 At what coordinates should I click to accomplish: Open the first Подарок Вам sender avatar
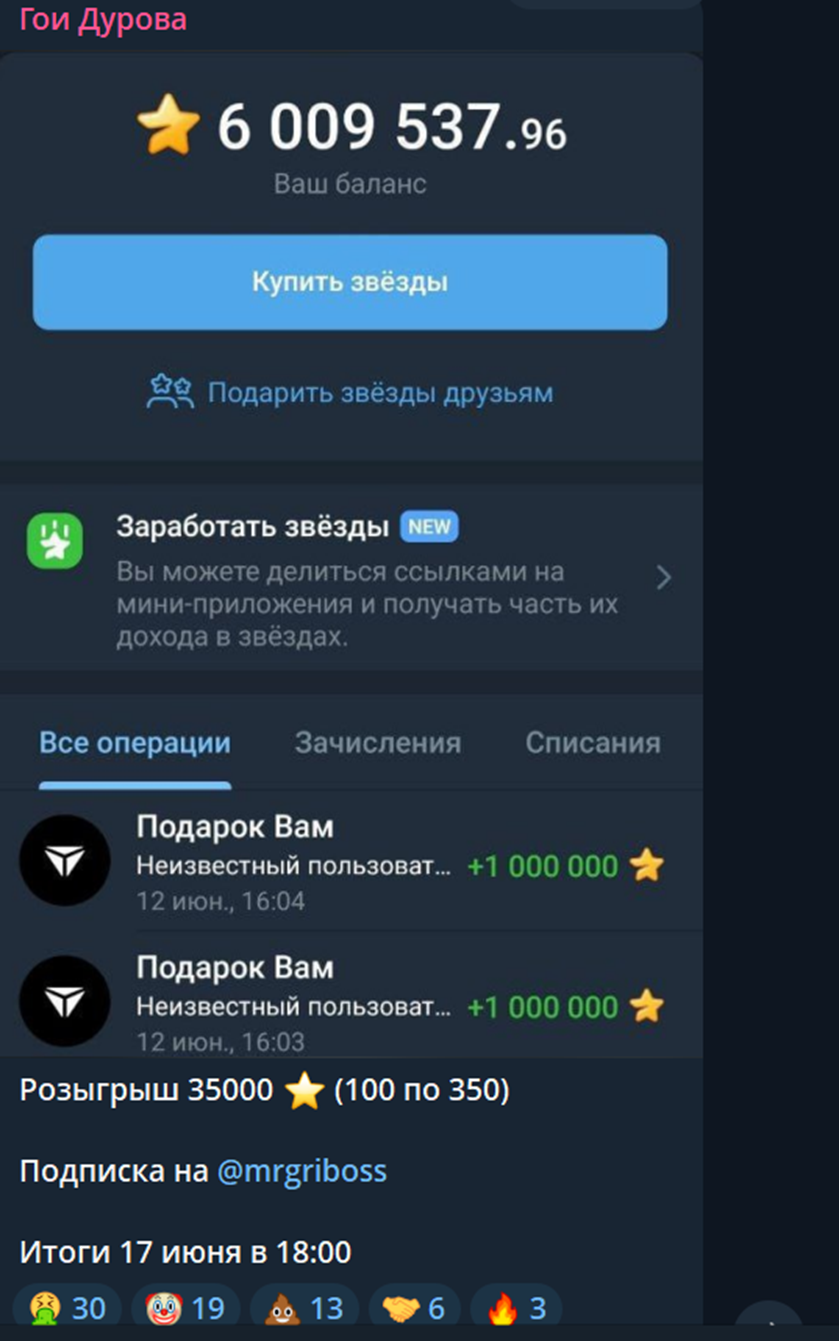pyautogui.click(x=65, y=859)
